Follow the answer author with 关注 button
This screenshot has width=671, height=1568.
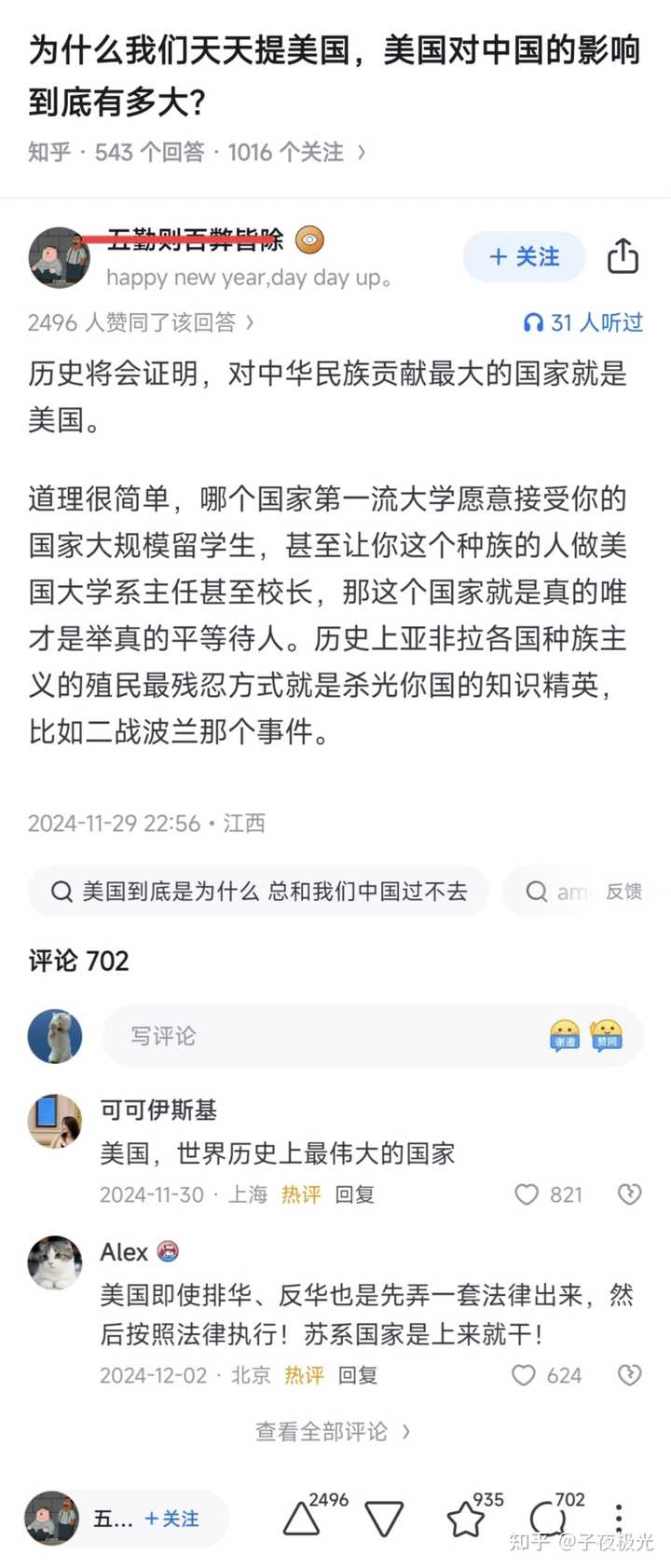pos(525,257)
